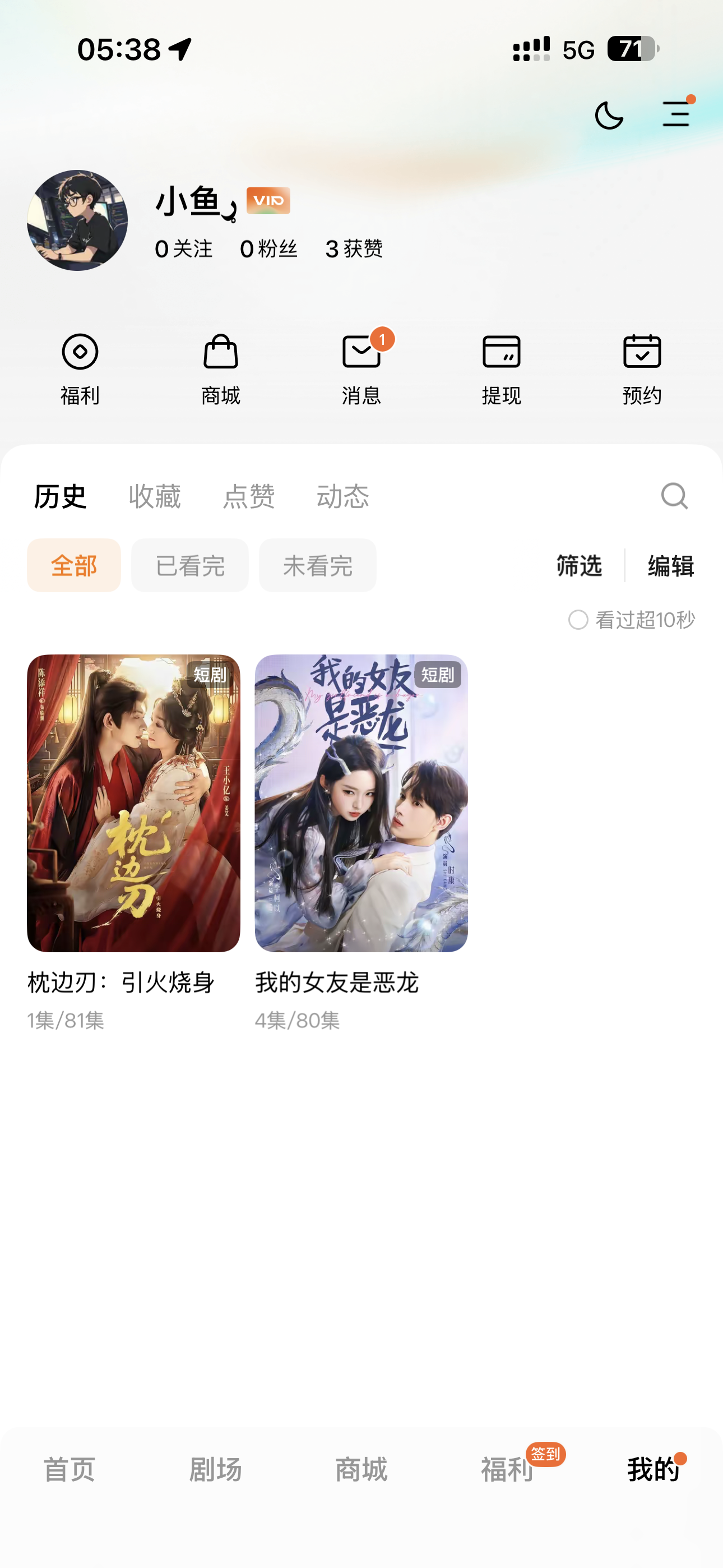Open the drama 枕边刃：引火烧身
Image resolution: width=723 pixels, height=1568 pixels.
[x=133, y=804]
